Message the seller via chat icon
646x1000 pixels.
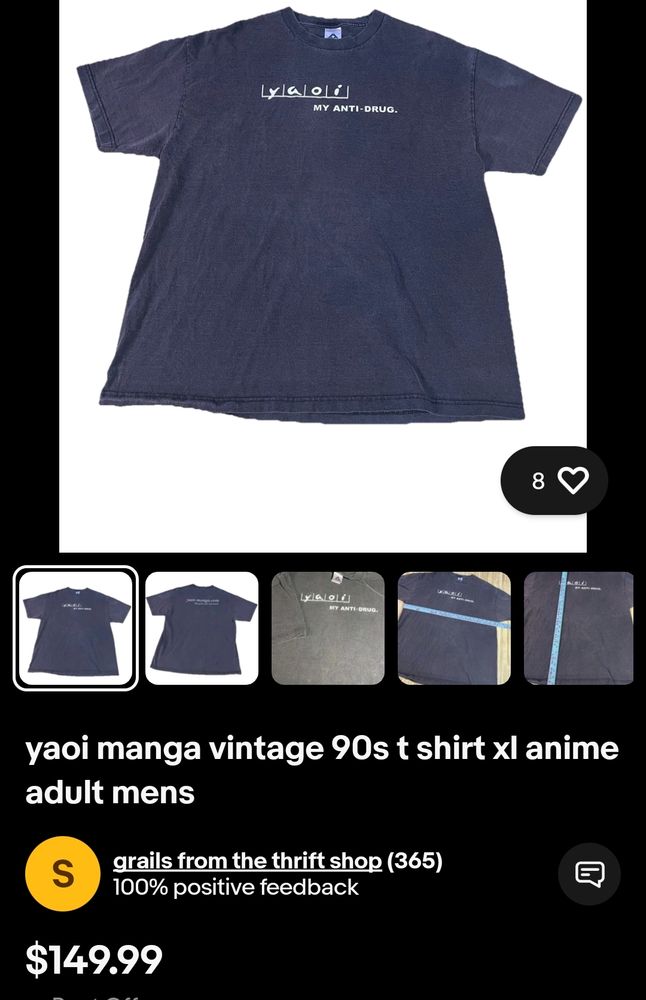pyautogui.click(x=589, y=874)
